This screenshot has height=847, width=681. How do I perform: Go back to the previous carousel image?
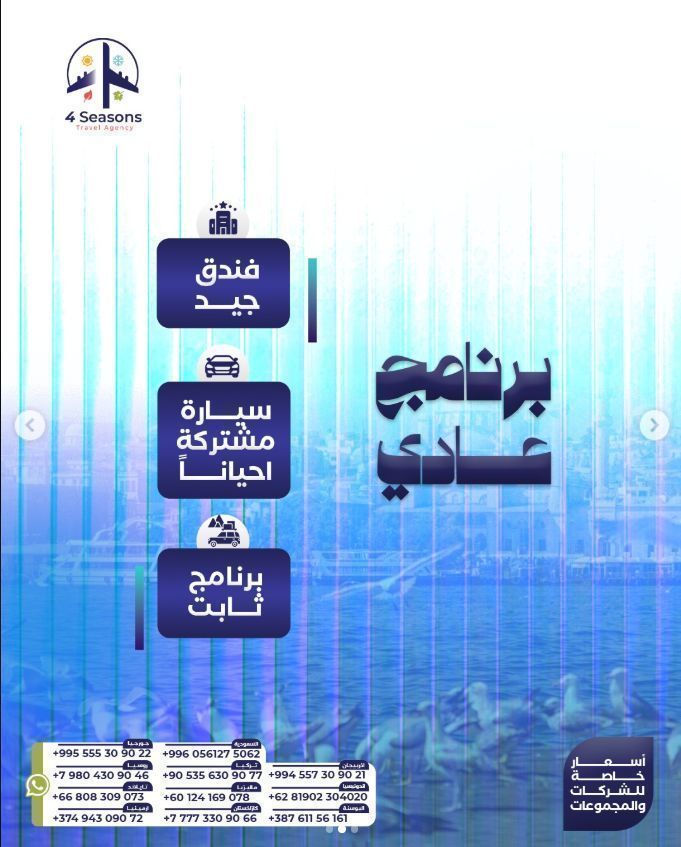click(30, 425)
